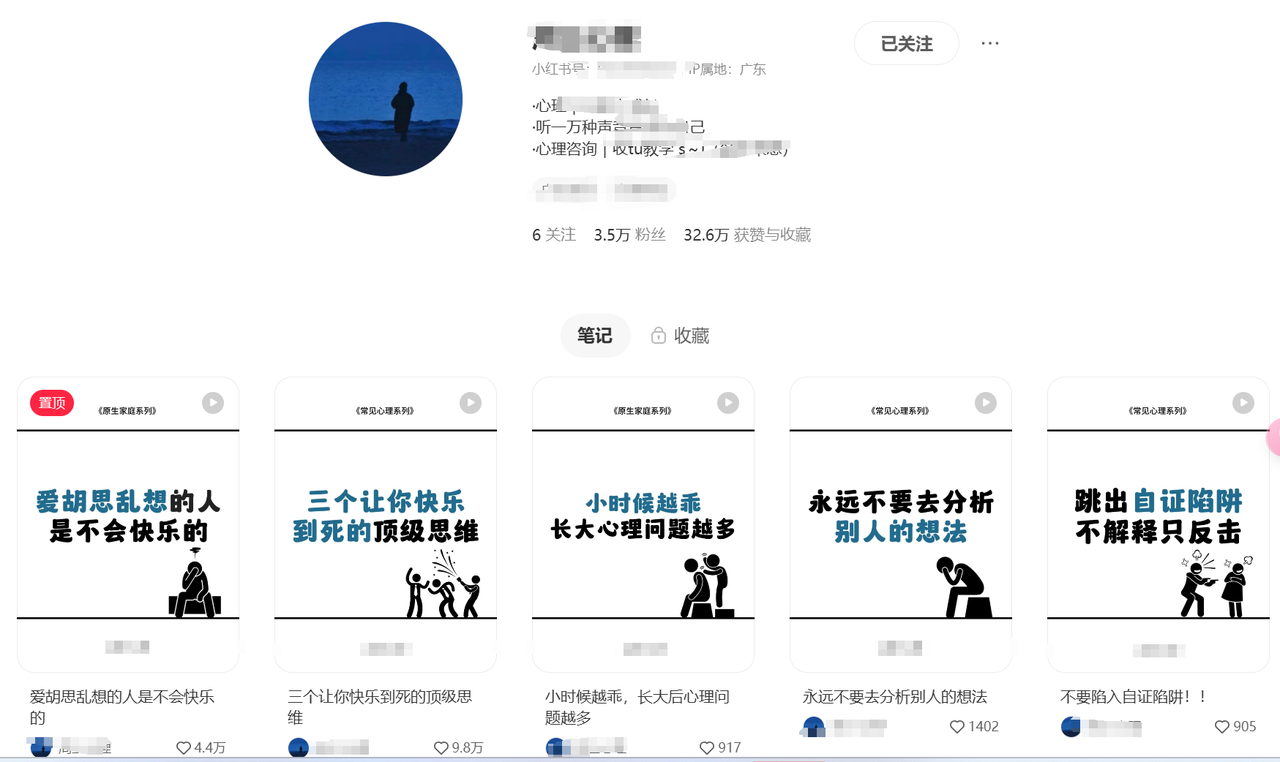Like the note with 905 likes

pyautogui.click(x=1222, y=727)
